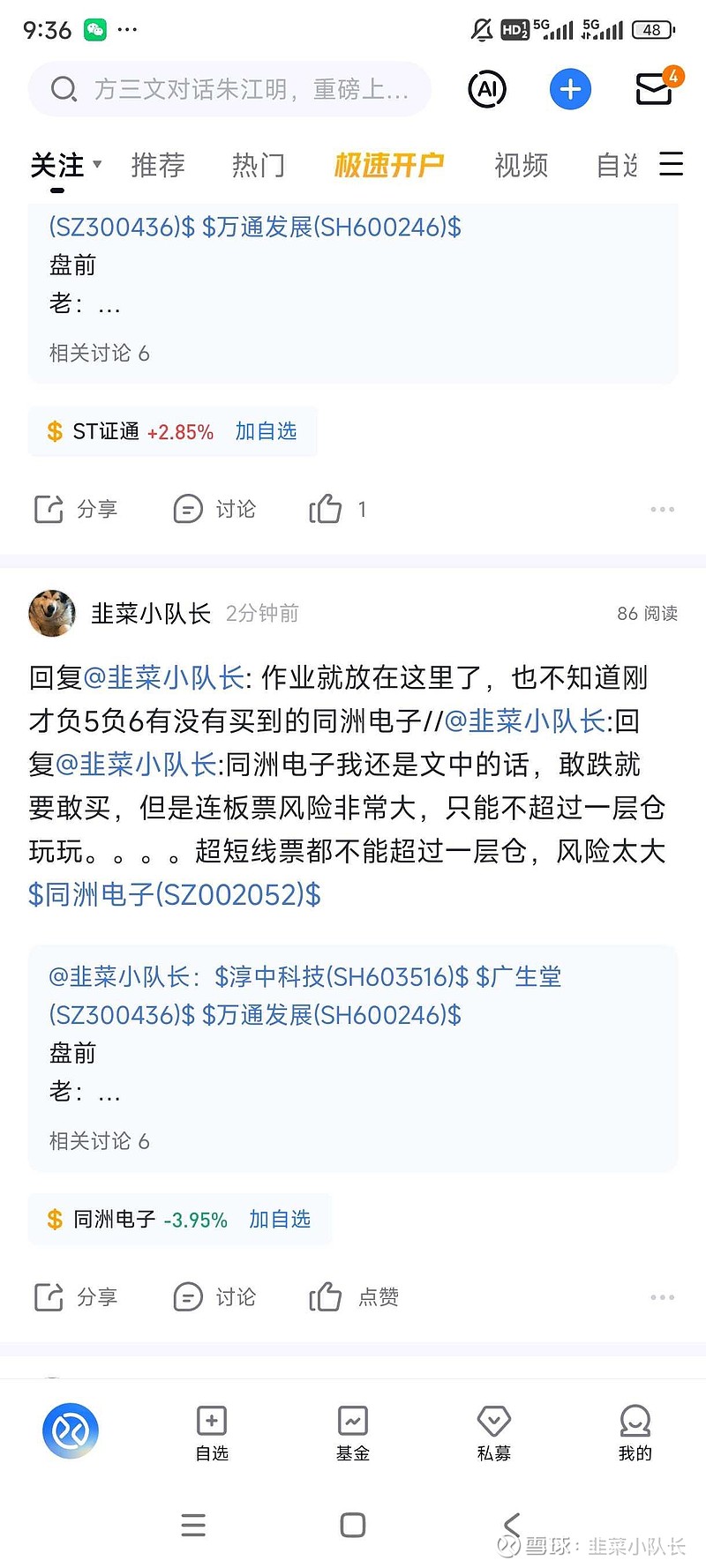Like the ST证通 post with 1 like
Screen dimensions: 706x1568
tap(337, 509)
